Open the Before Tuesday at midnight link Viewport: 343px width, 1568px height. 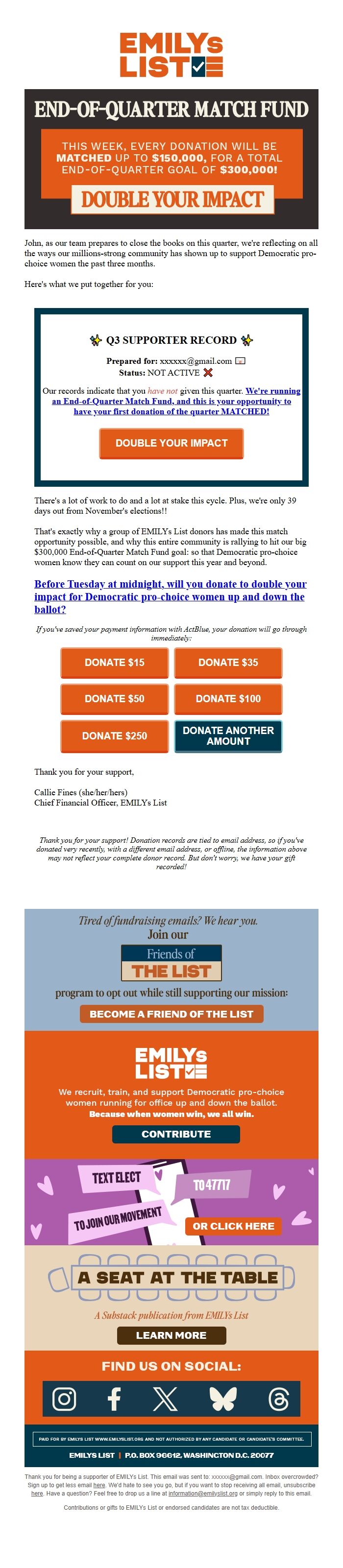click(170, 596)
